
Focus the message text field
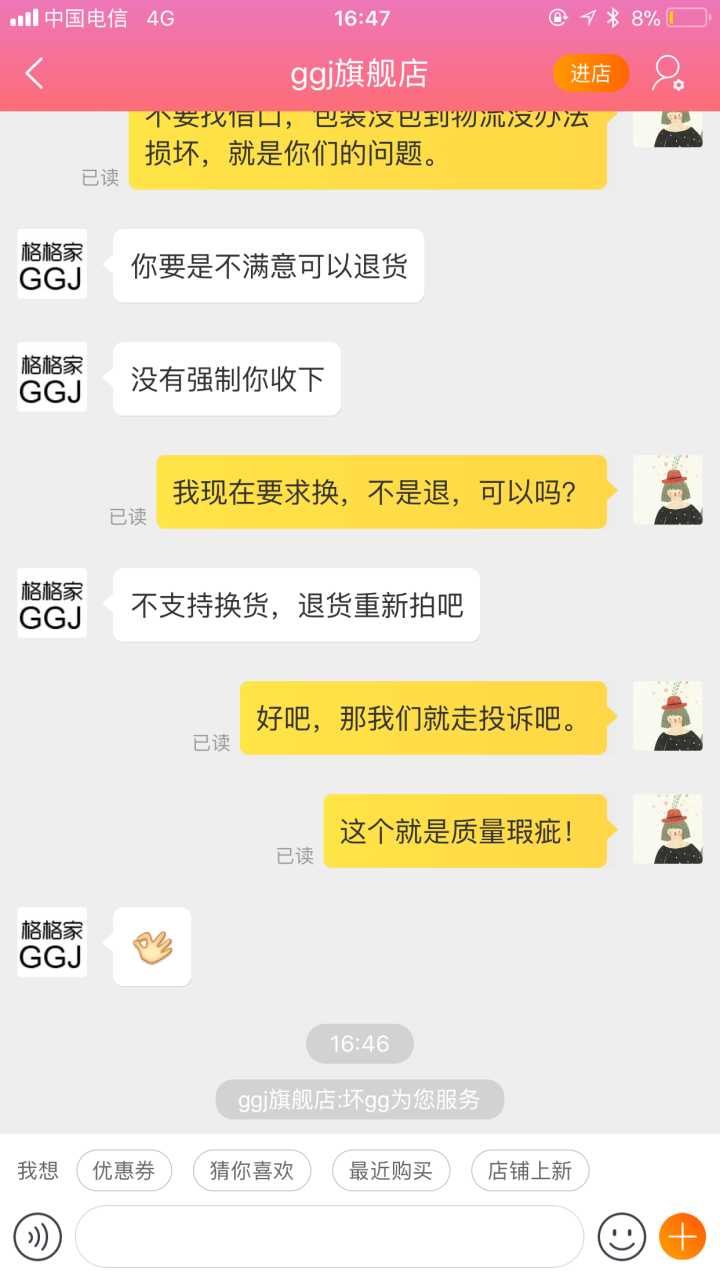329,1237
